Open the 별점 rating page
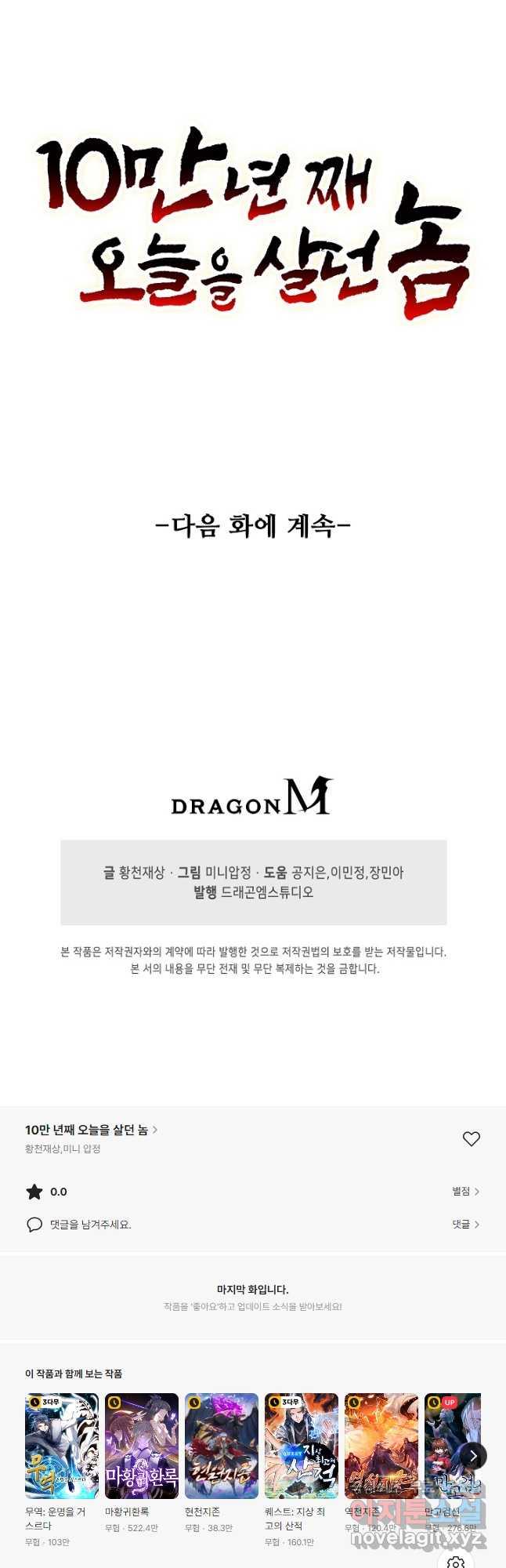This screenshot has width=506, height=1568. click(x=465, y=1191)
